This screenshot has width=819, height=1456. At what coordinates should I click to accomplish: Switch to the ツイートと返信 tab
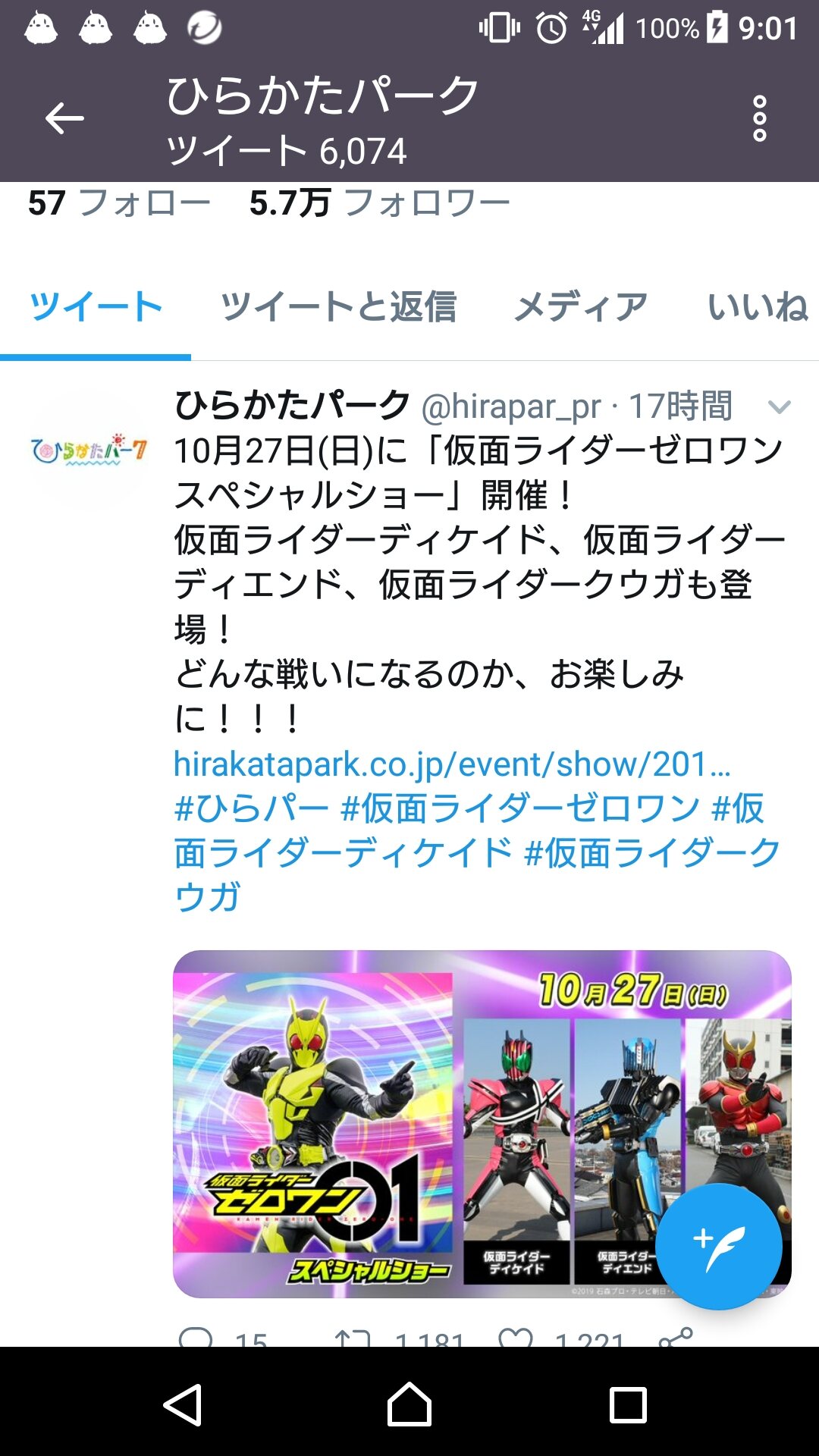click(338, 307)
